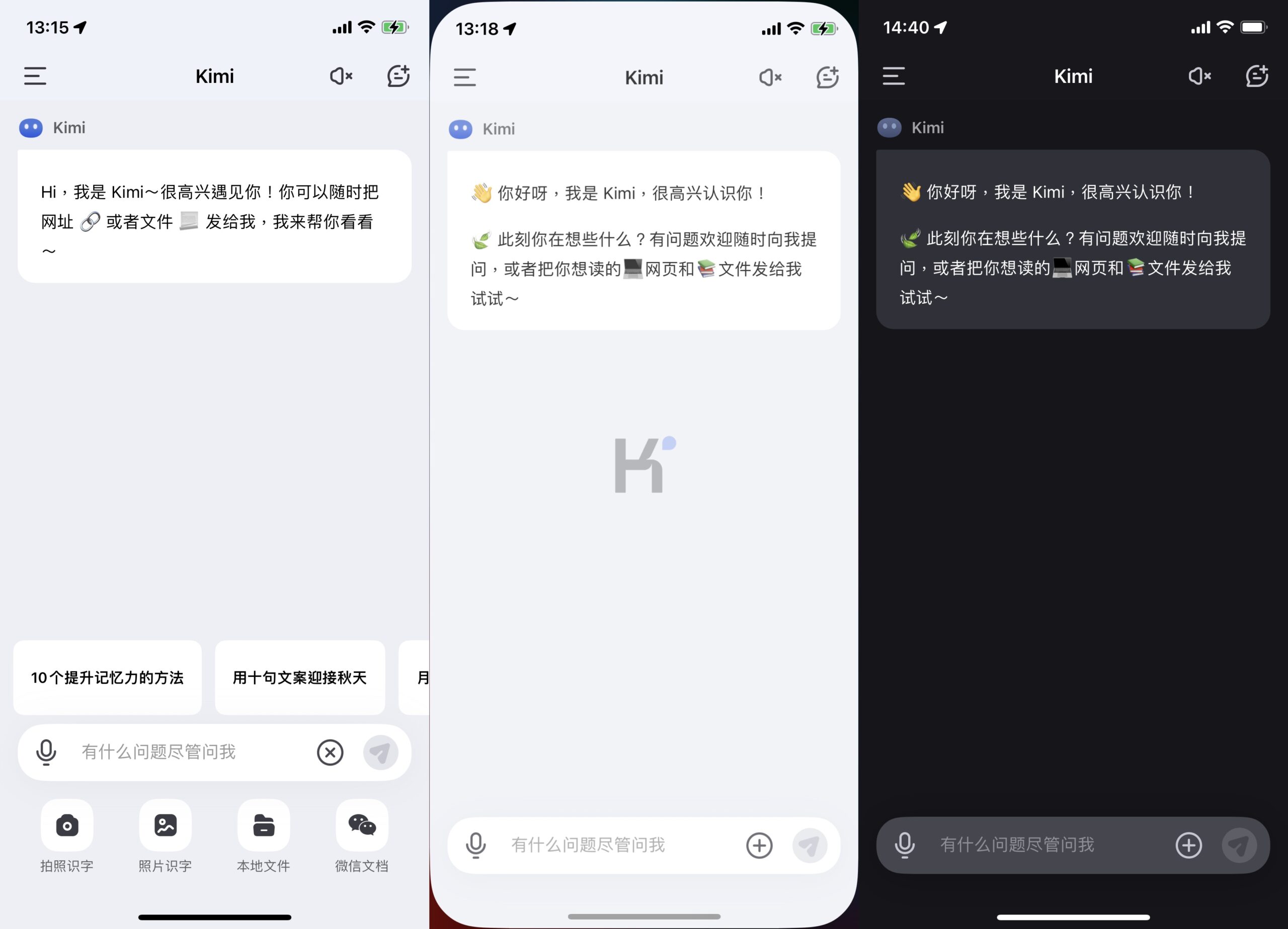The image size is (1288, 929).
Task: Activate voice input microphone in dark mode
Action: click(x=905, y=846)
